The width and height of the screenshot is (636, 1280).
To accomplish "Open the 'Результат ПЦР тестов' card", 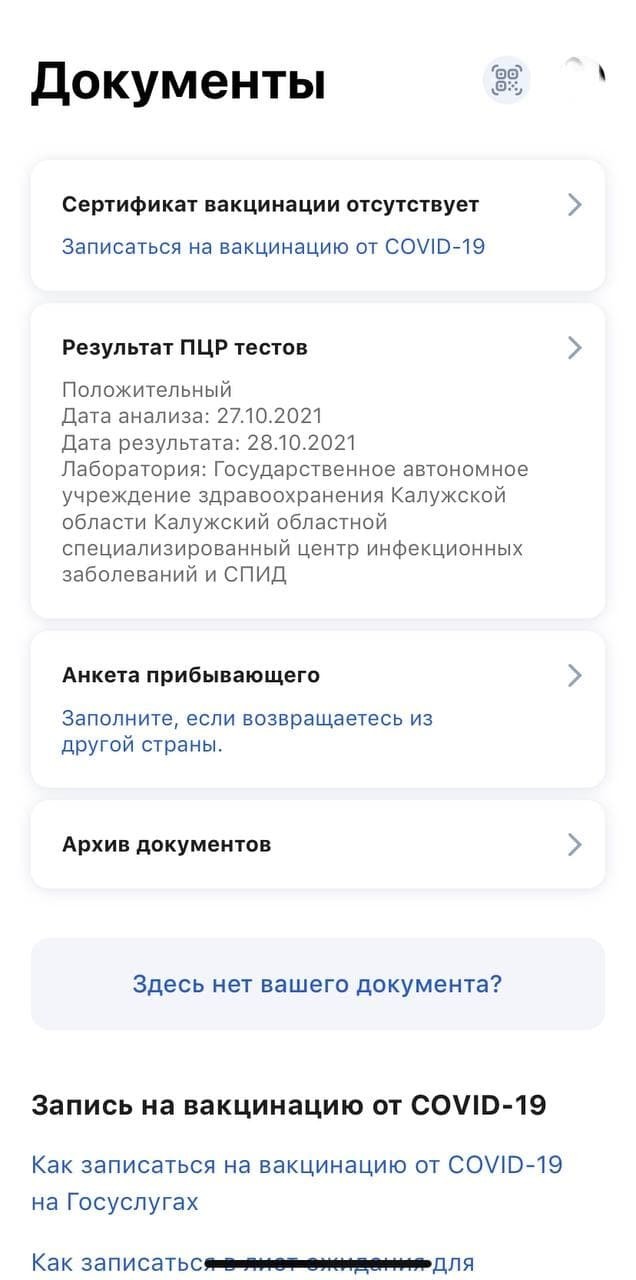I will point(318,461).
